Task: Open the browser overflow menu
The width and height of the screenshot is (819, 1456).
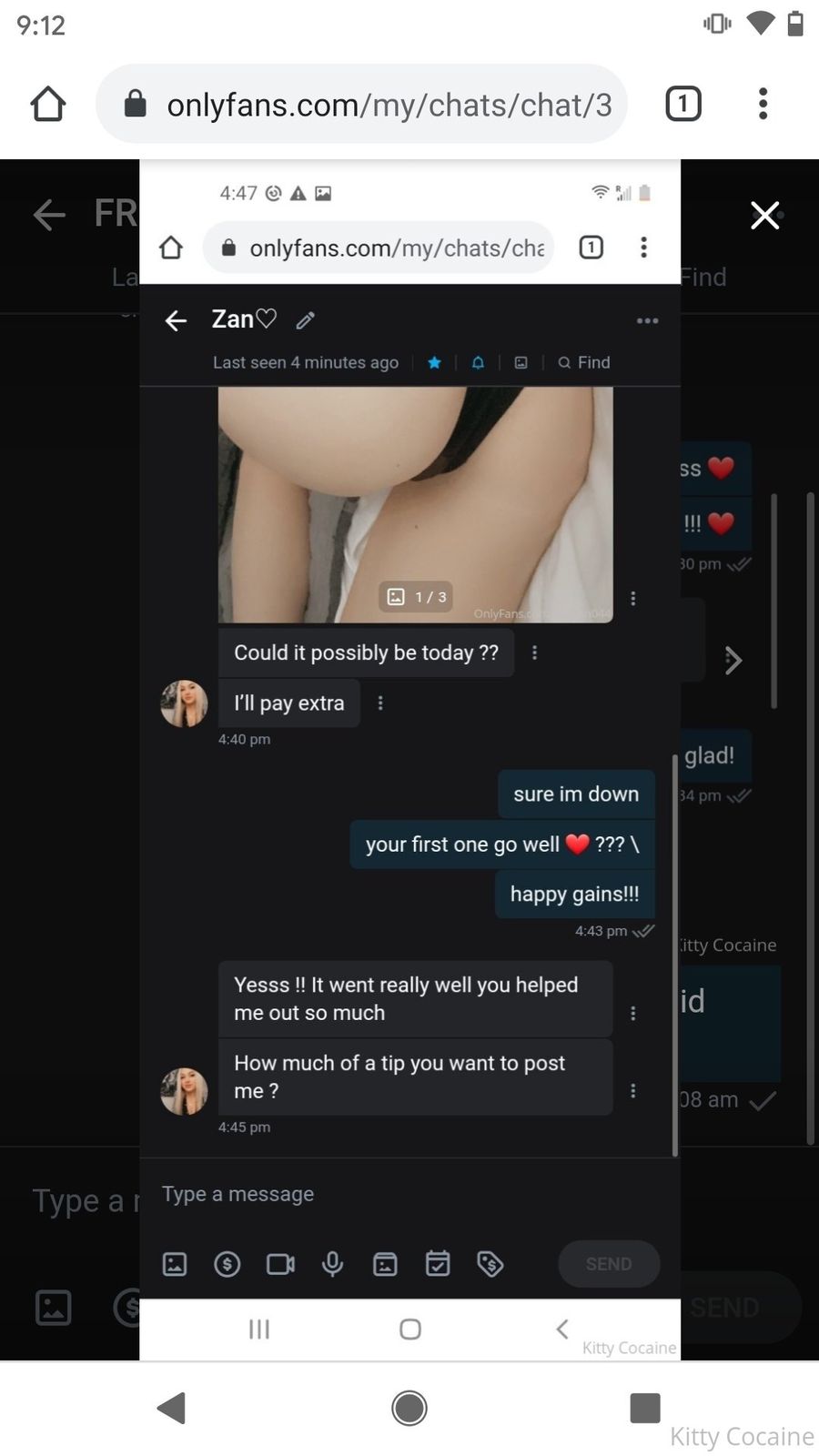Action: click(763, 104)
